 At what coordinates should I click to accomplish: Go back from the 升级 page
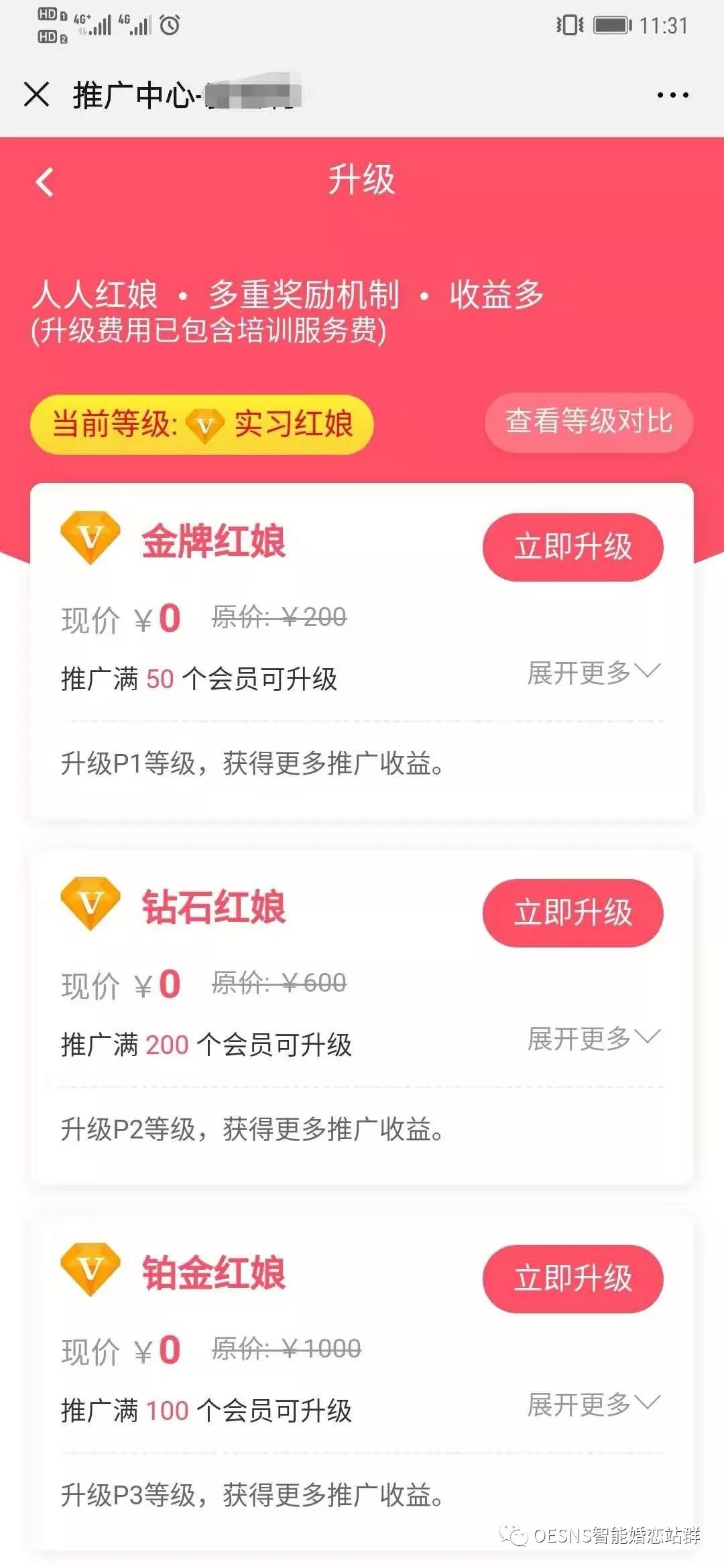(x=45, y=182)
